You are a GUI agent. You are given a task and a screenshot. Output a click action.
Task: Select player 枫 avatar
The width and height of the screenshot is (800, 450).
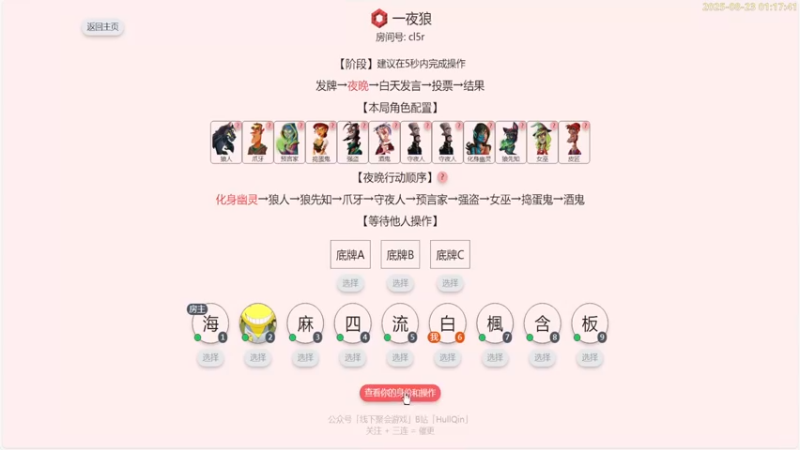tap(495, 323)
